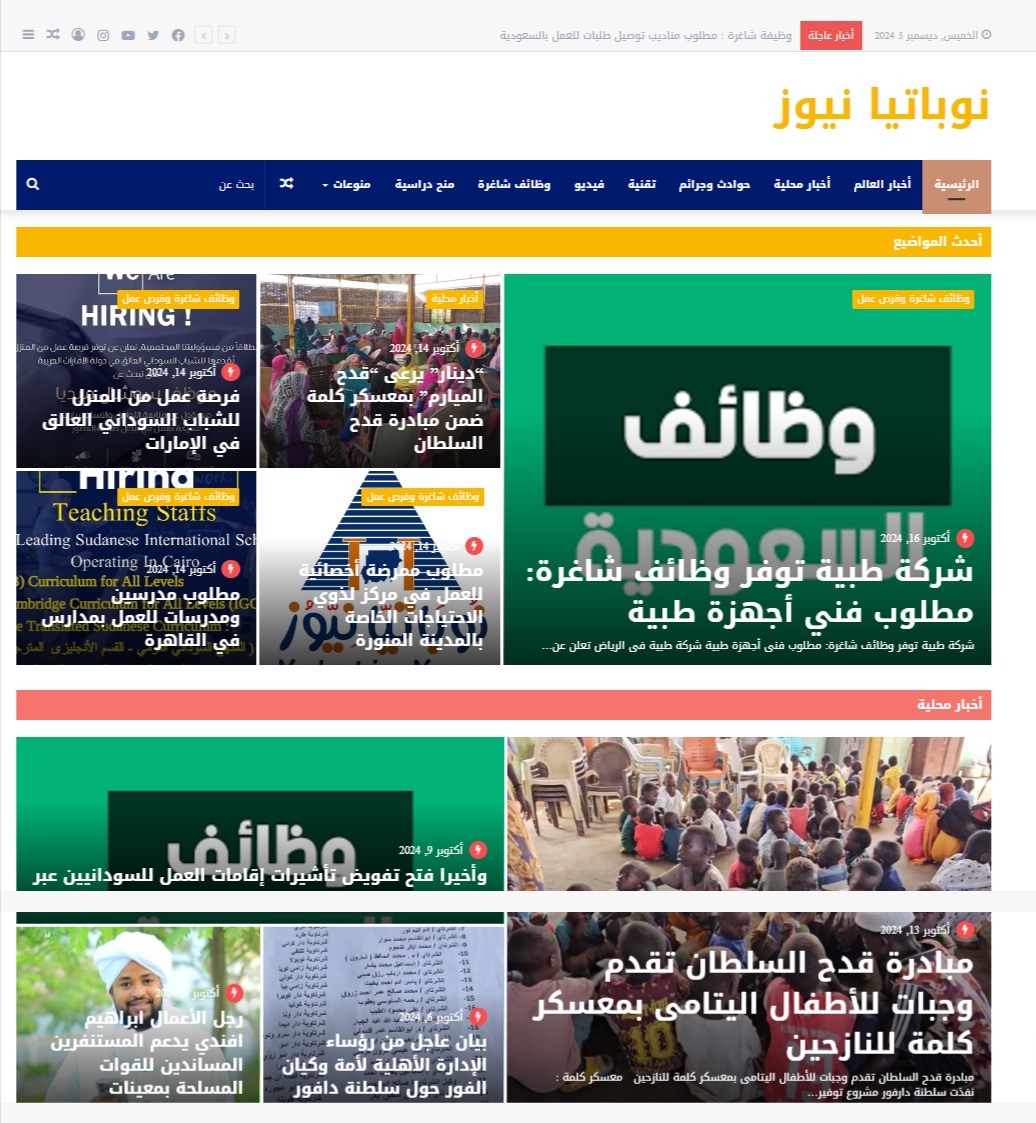Viewport: 1036px width, 1123px height.
Task: Open the Twitter profile icon
Action: click(153, 35)
